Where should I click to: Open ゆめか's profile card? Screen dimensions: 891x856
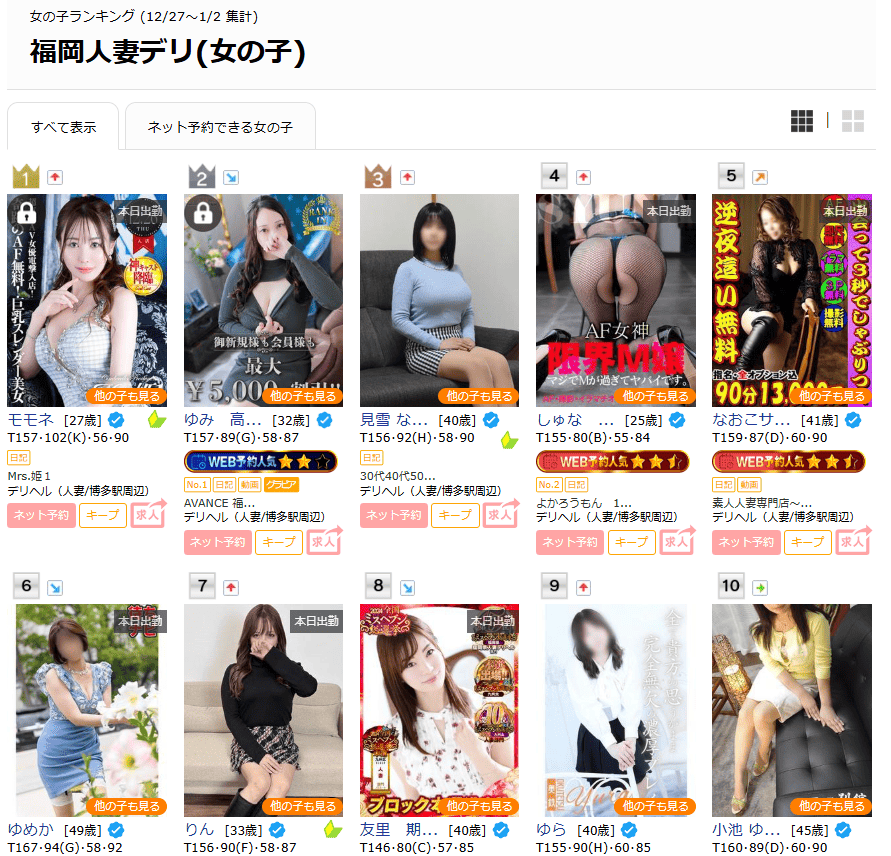pos(87,710)
